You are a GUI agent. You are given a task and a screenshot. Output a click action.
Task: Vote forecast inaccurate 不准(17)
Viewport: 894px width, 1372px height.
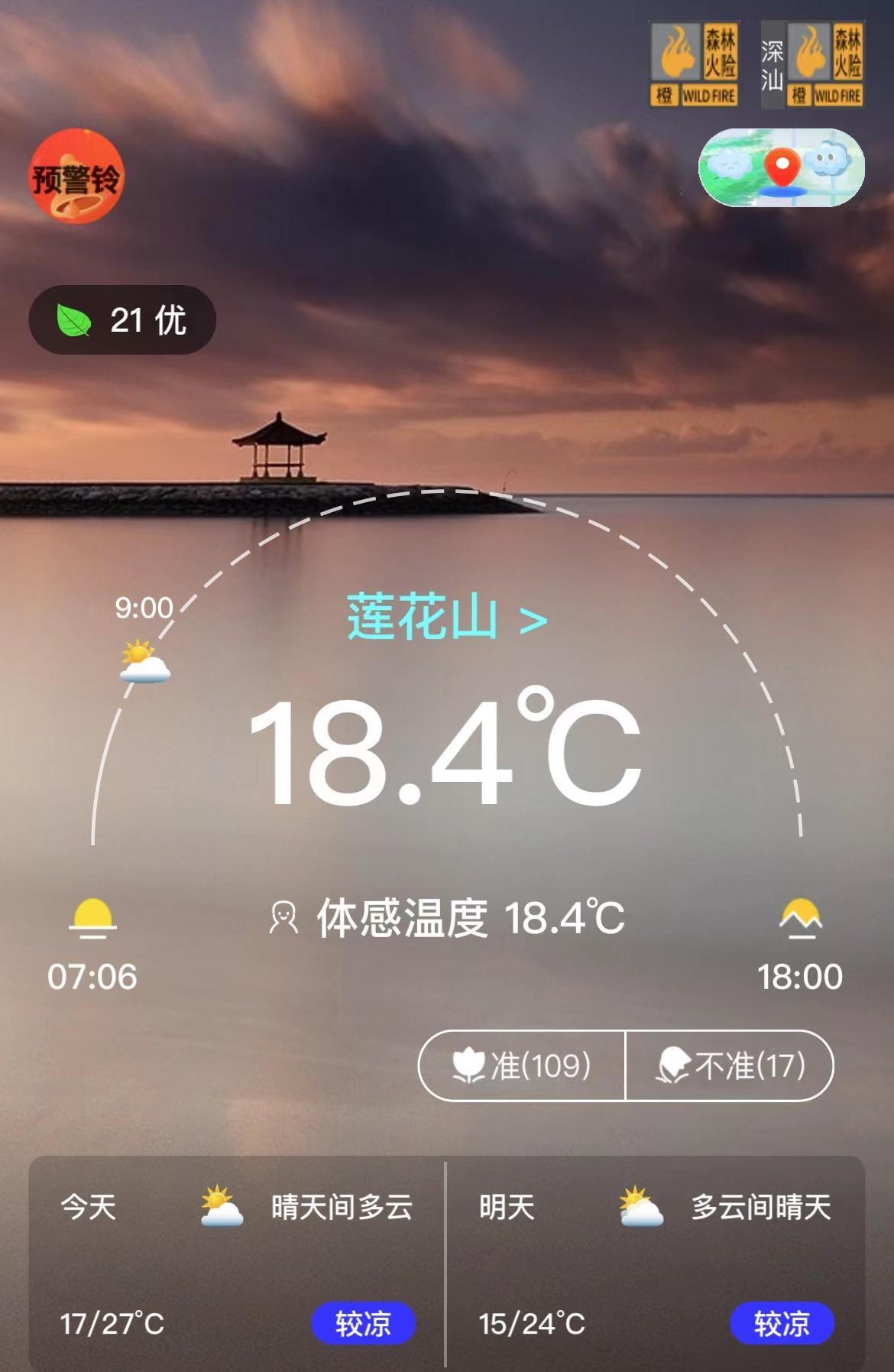click(730, 1065)
